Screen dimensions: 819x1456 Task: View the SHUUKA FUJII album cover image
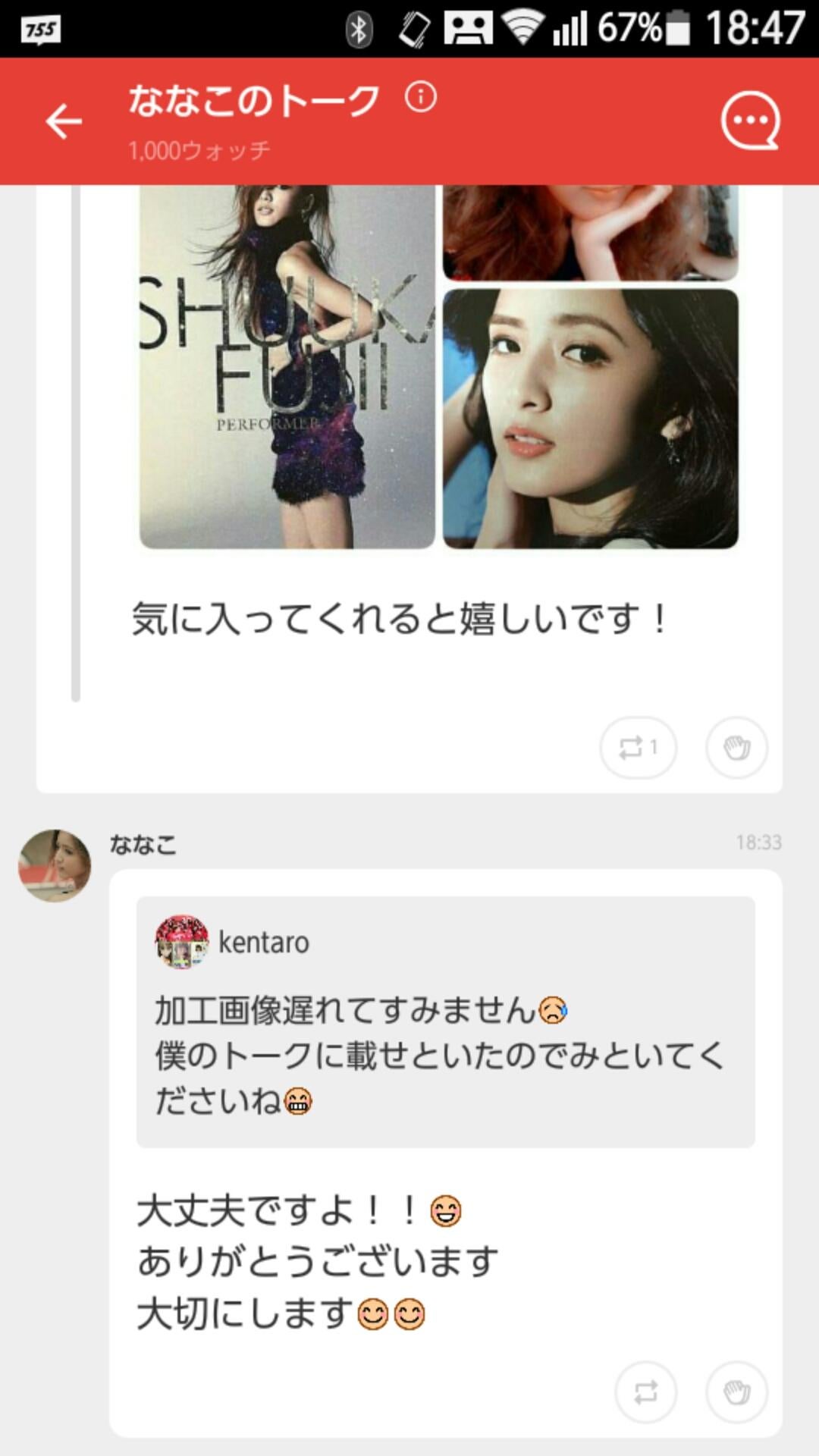coord(284,364)
